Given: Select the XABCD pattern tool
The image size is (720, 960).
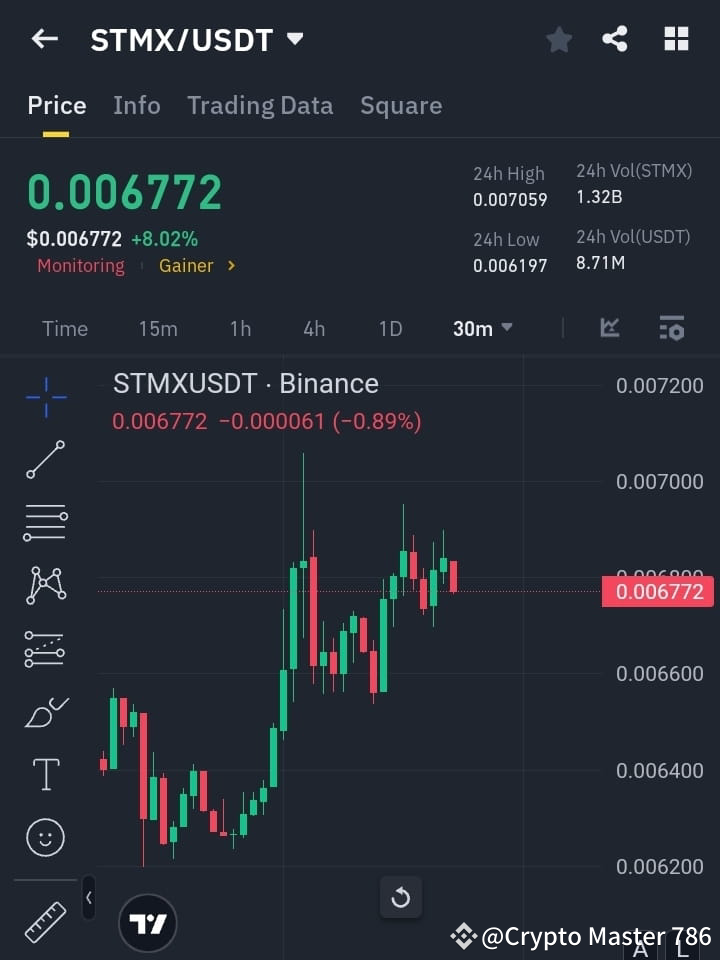Looking at the screenshot, I should [x=44, y=586].
